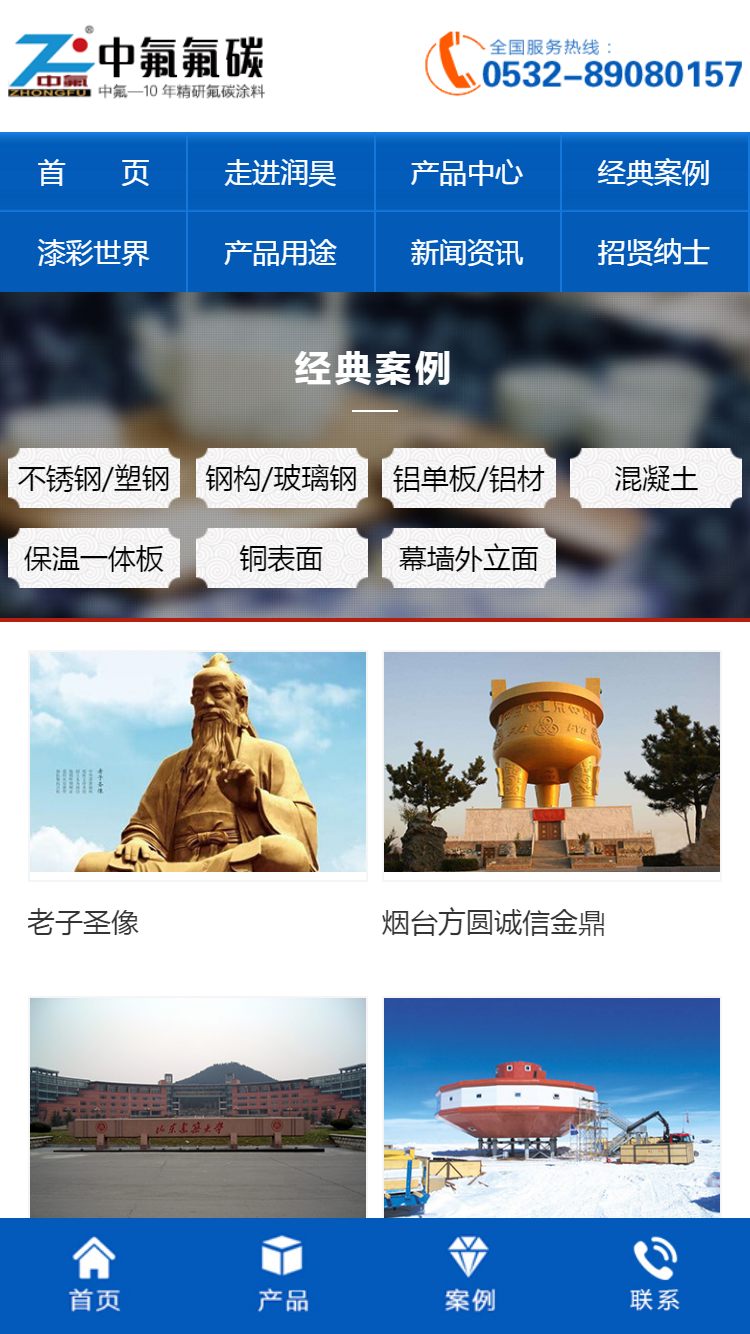Open the 新闻资讯 menu item
750x1334 pixels.
pos(468,251)
